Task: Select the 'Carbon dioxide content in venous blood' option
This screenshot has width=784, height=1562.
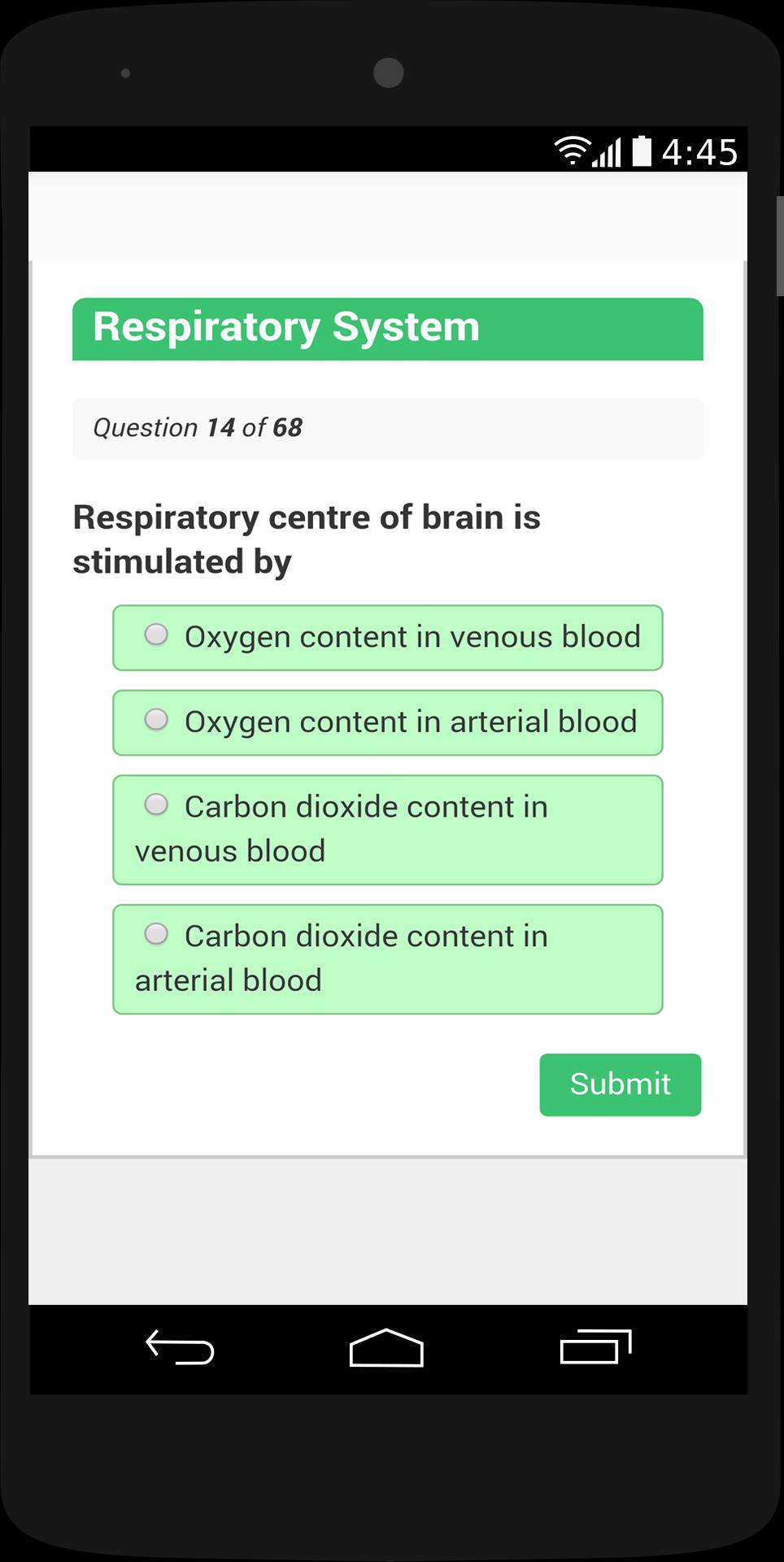Action: 155,803
